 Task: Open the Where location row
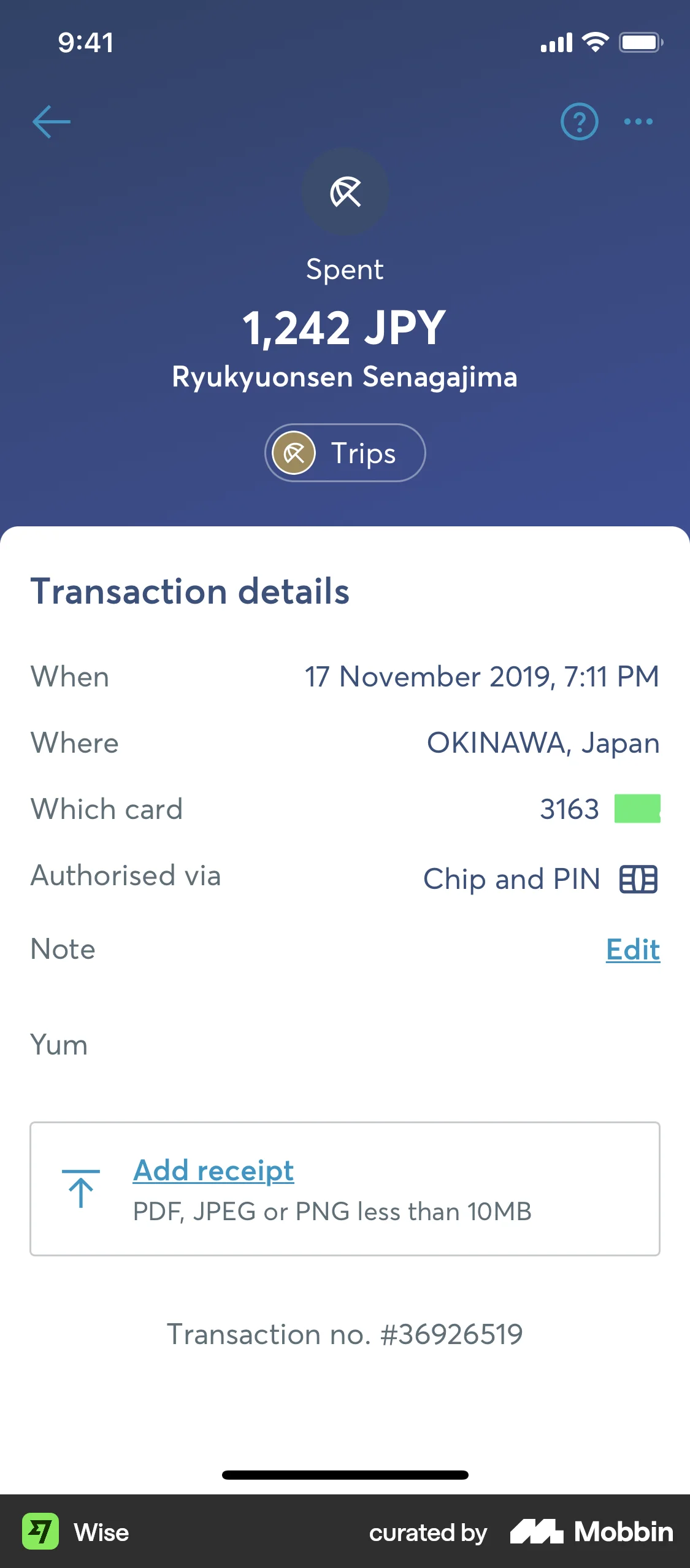[345, 743]
